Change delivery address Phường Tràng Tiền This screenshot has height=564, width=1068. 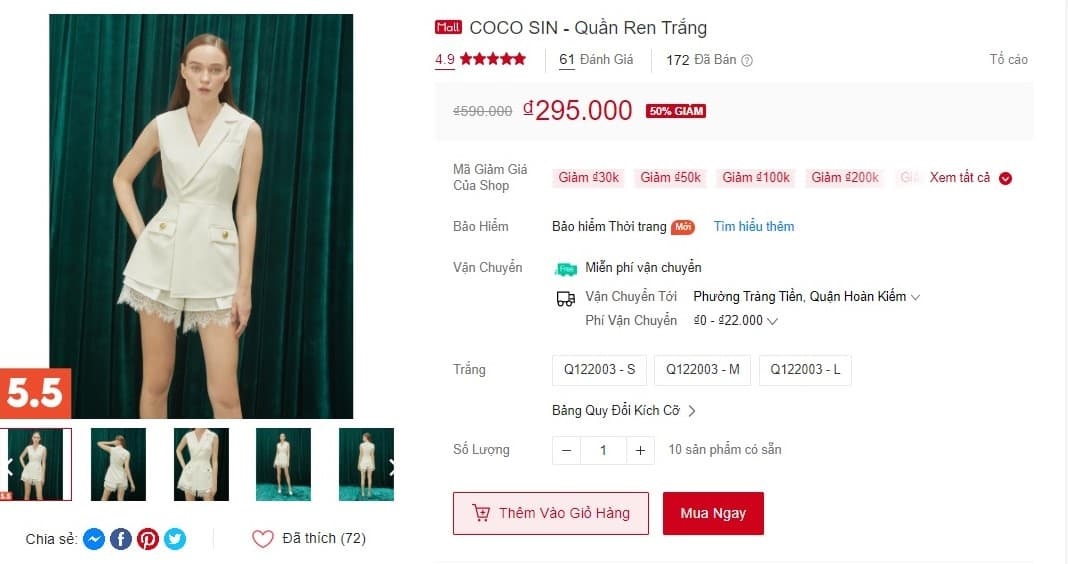(x=806, y=296)
